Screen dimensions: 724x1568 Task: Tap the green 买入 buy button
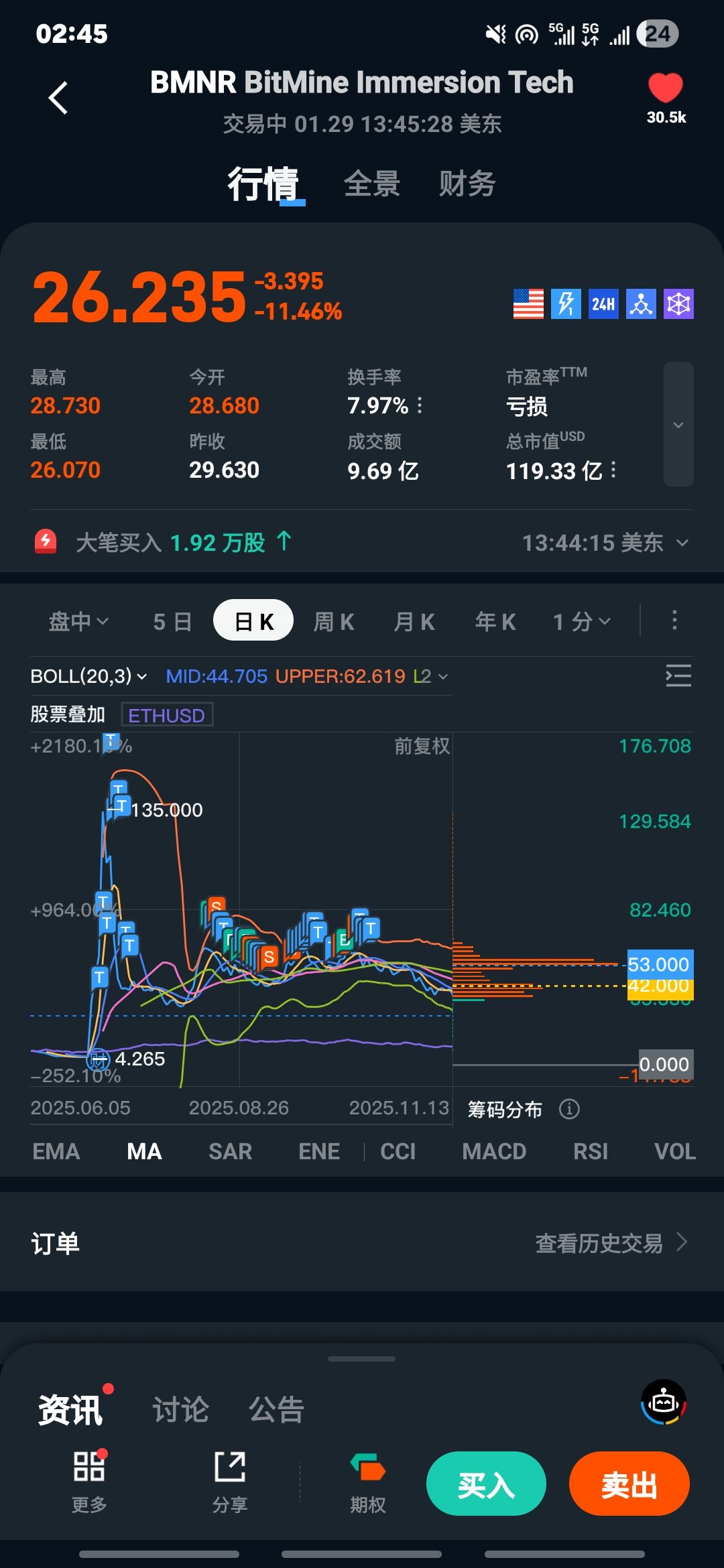[486, 1484]
